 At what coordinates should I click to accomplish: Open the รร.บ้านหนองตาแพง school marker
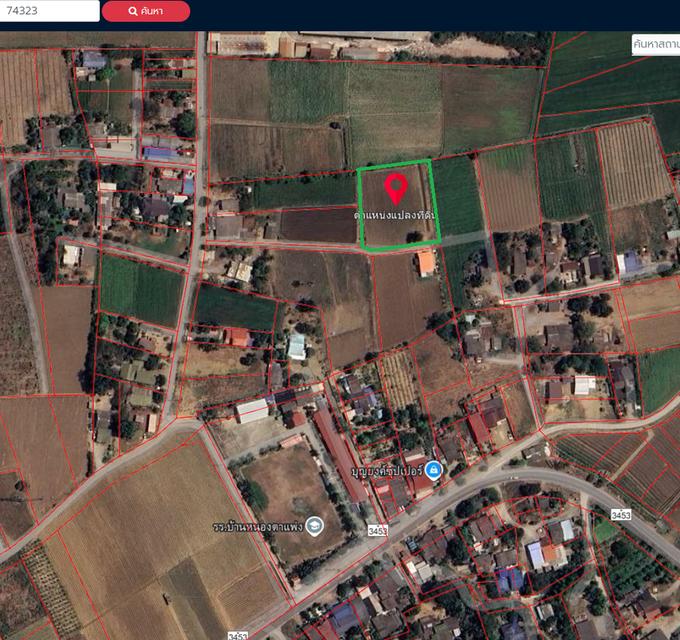(x=314, y=524)
